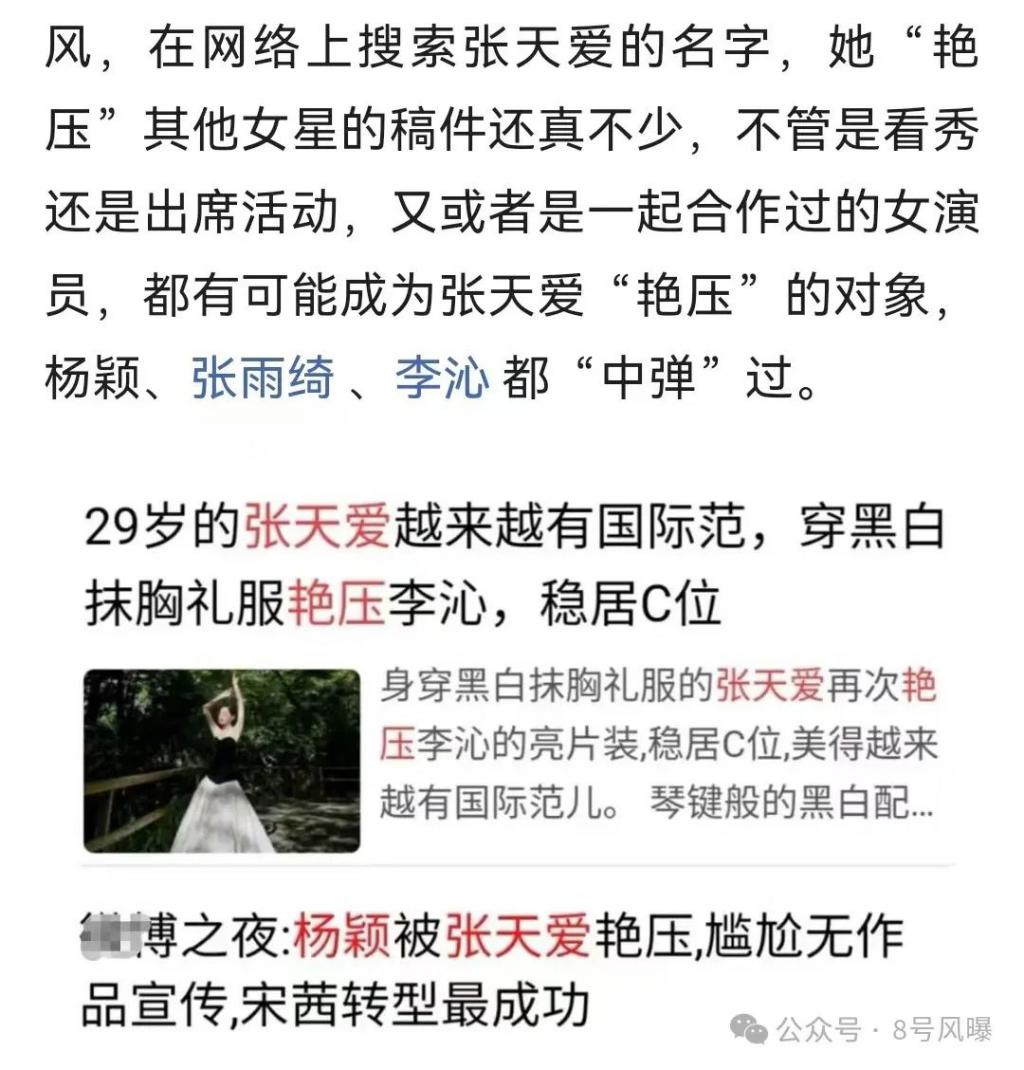Open the 张雨绮 link in the article
The width and height of the screenshot is (1024, 1070).
point(263,381)
